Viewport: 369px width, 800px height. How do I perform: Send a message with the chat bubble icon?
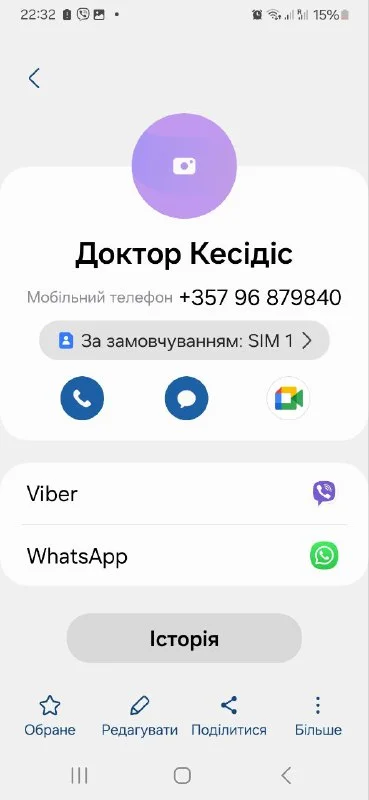coord(187,398)
